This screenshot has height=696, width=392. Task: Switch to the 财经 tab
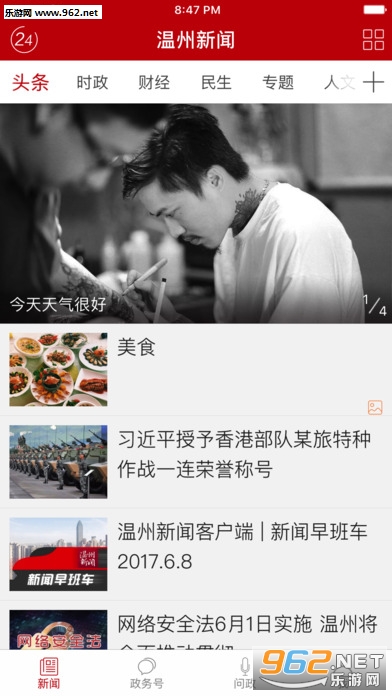pyautogui.click(x=154, y=83)
